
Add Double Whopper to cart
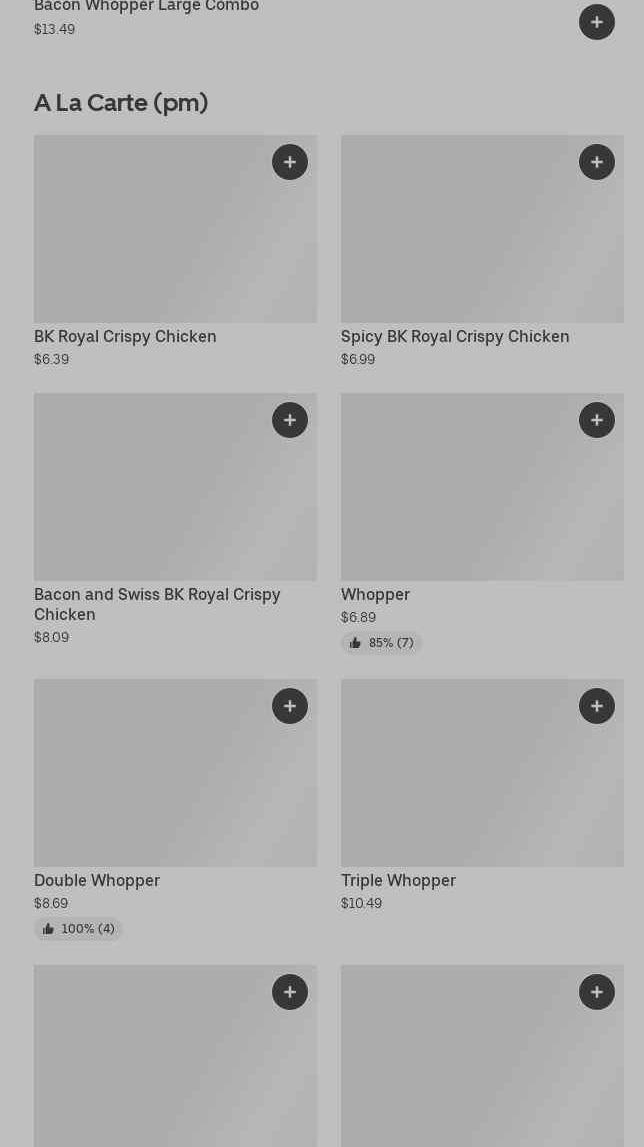[290, 706]
